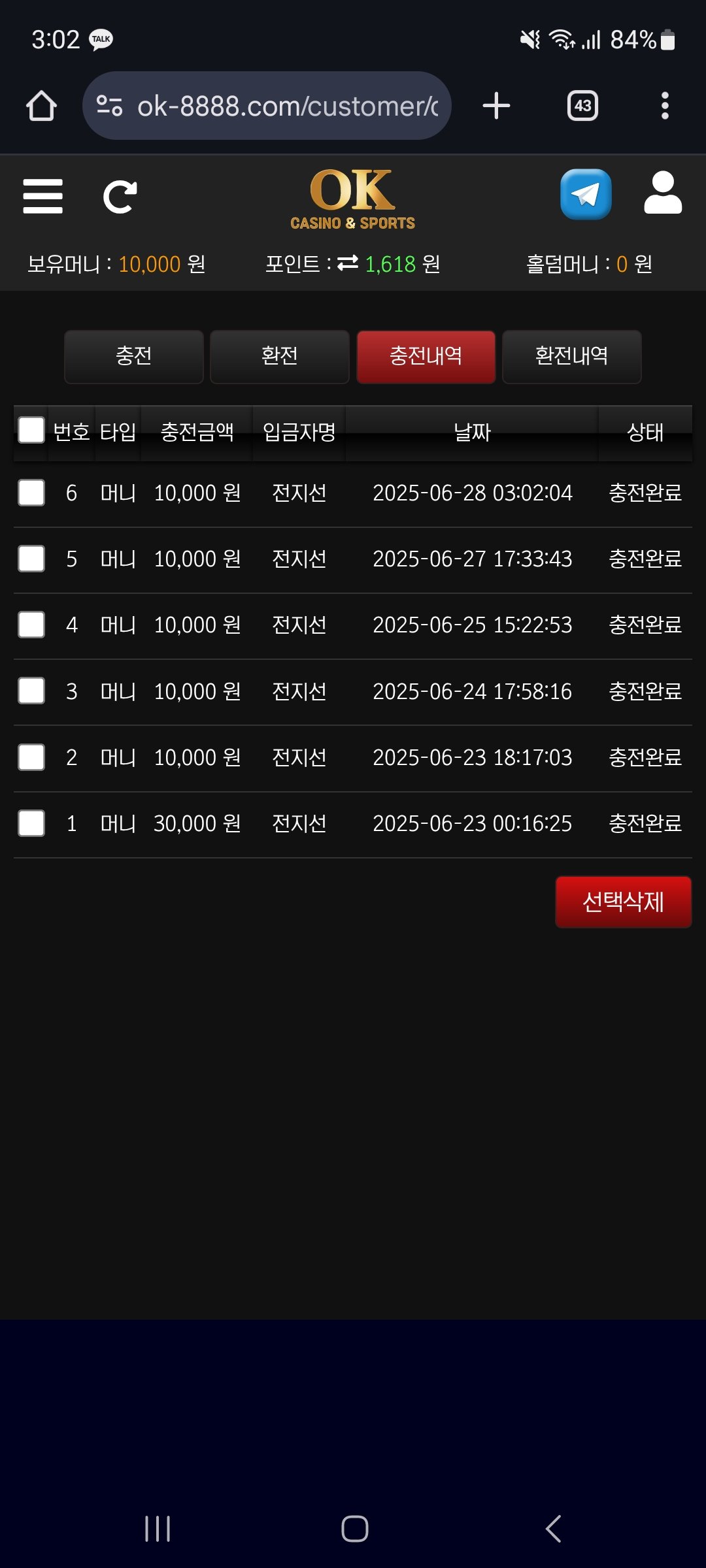
Task: Tick the checkbox for entry number 3
Action: [31, 691]
